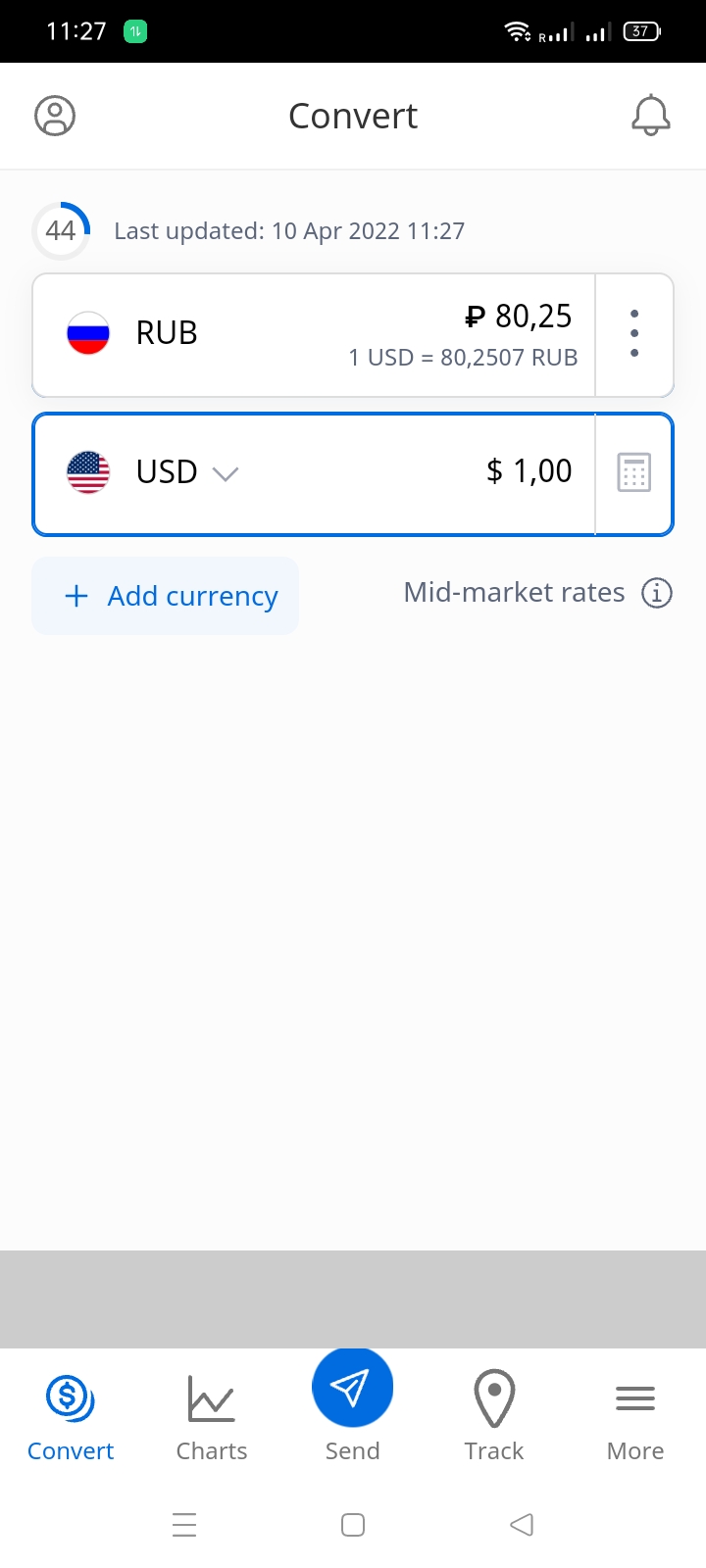Add a new currency
This screenshot has height=1568, width=706.
click(x=166, y=596)
